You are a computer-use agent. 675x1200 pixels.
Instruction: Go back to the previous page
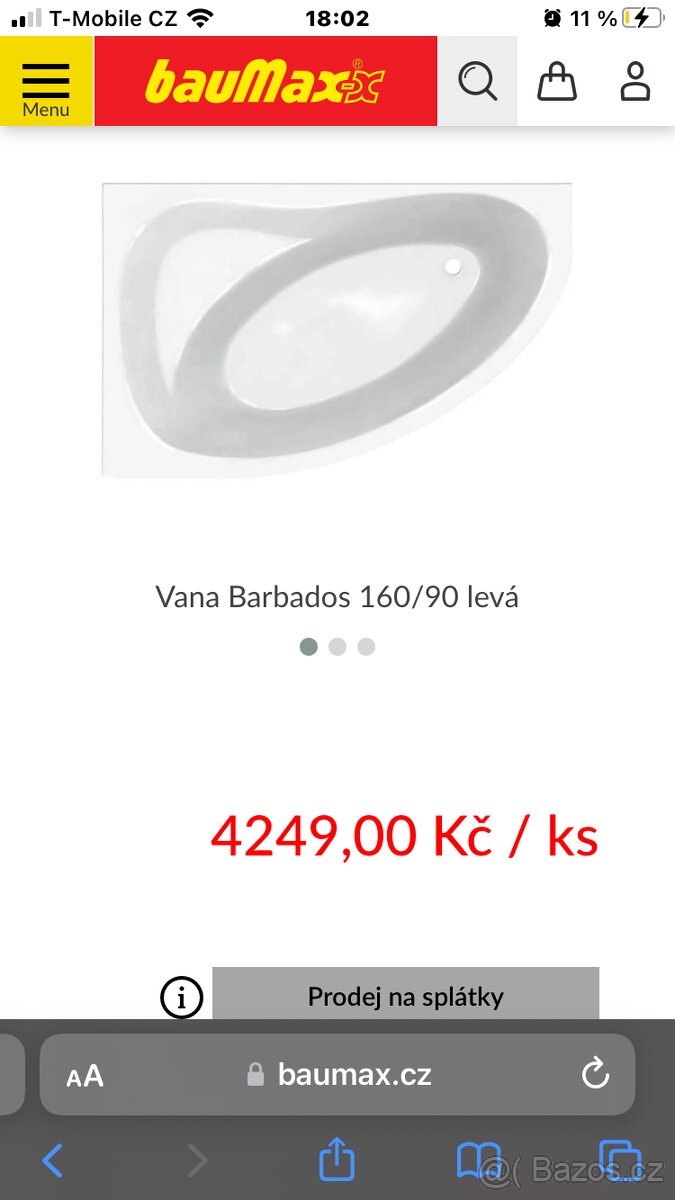pyautogui.click(x=53, y=1160)
